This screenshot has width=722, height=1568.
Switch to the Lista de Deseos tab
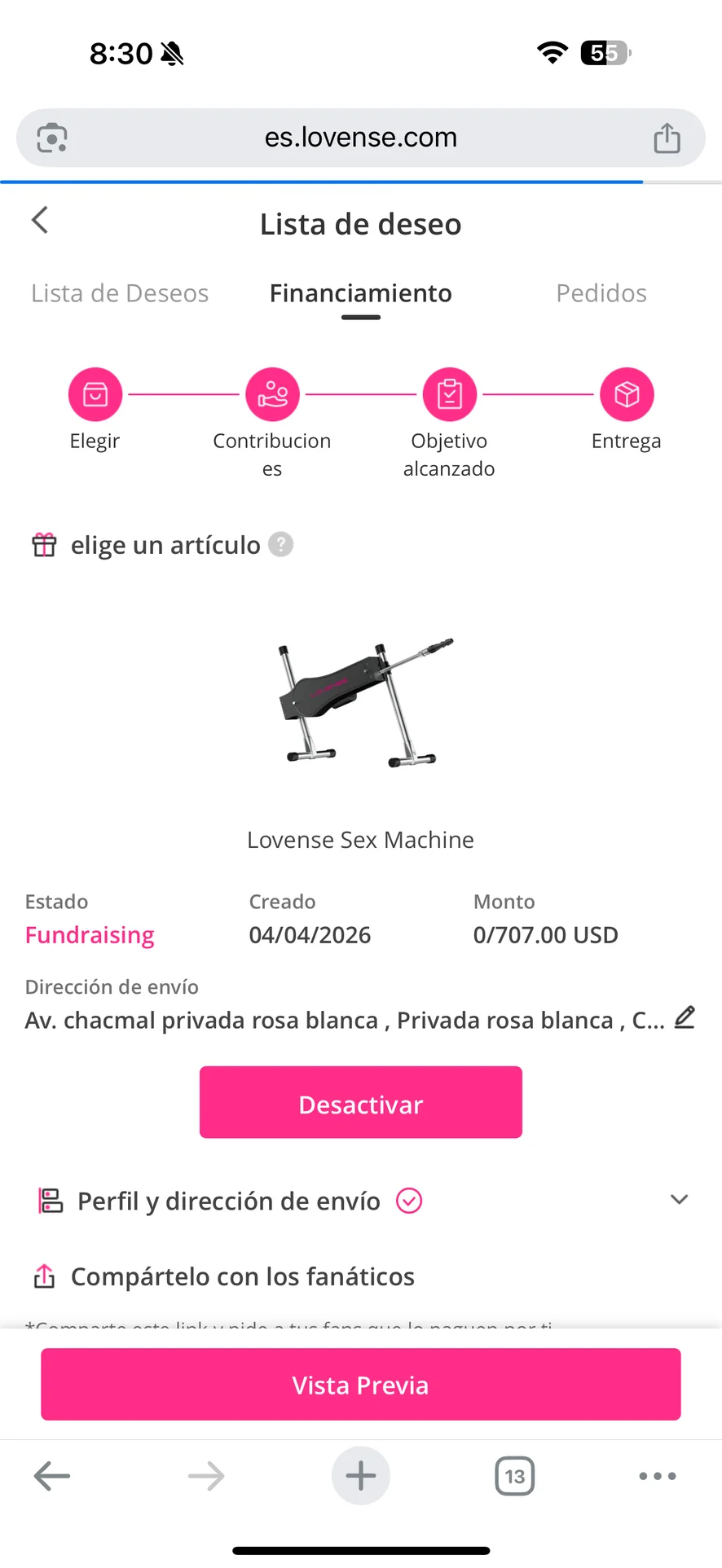pyautogui.click(x=120, y=293)
